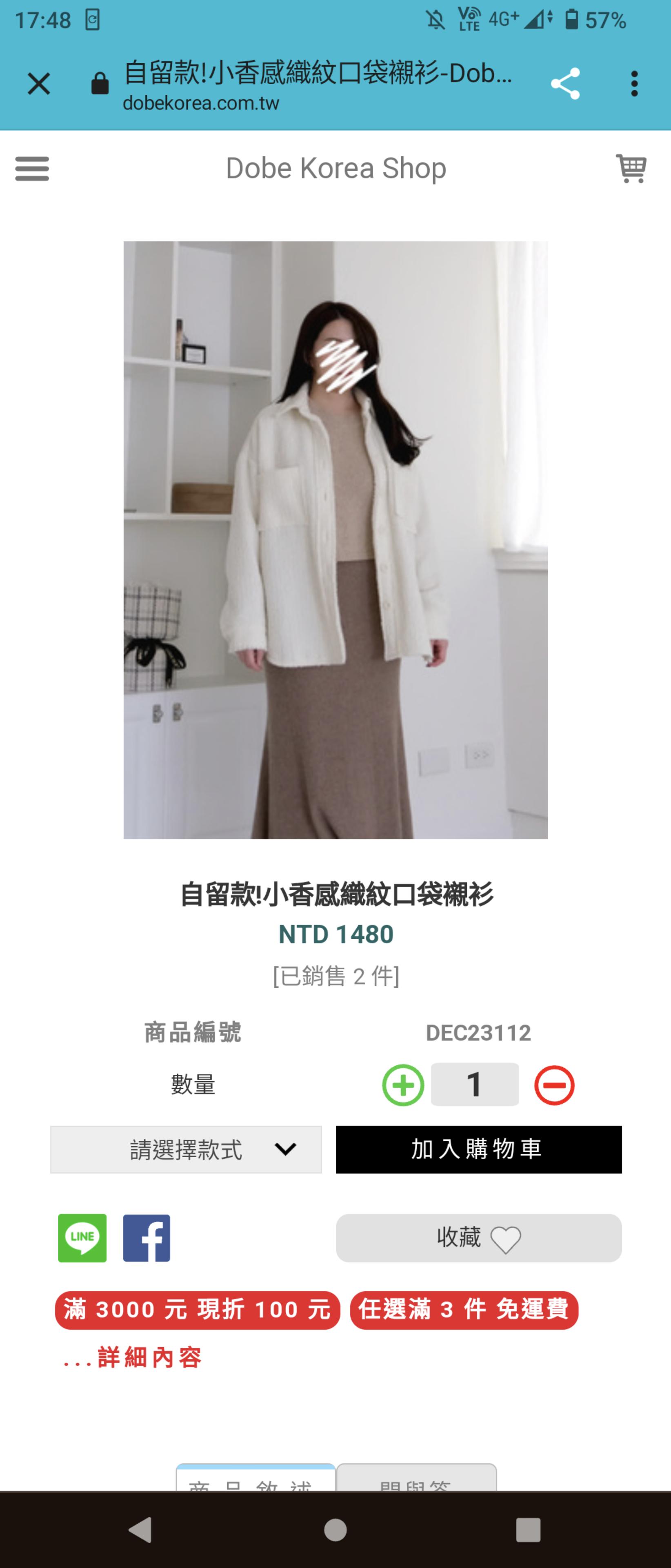This screenshot has height=1568, width=671.
Task: Tap the system home button
Action: tap(335, 1529)
